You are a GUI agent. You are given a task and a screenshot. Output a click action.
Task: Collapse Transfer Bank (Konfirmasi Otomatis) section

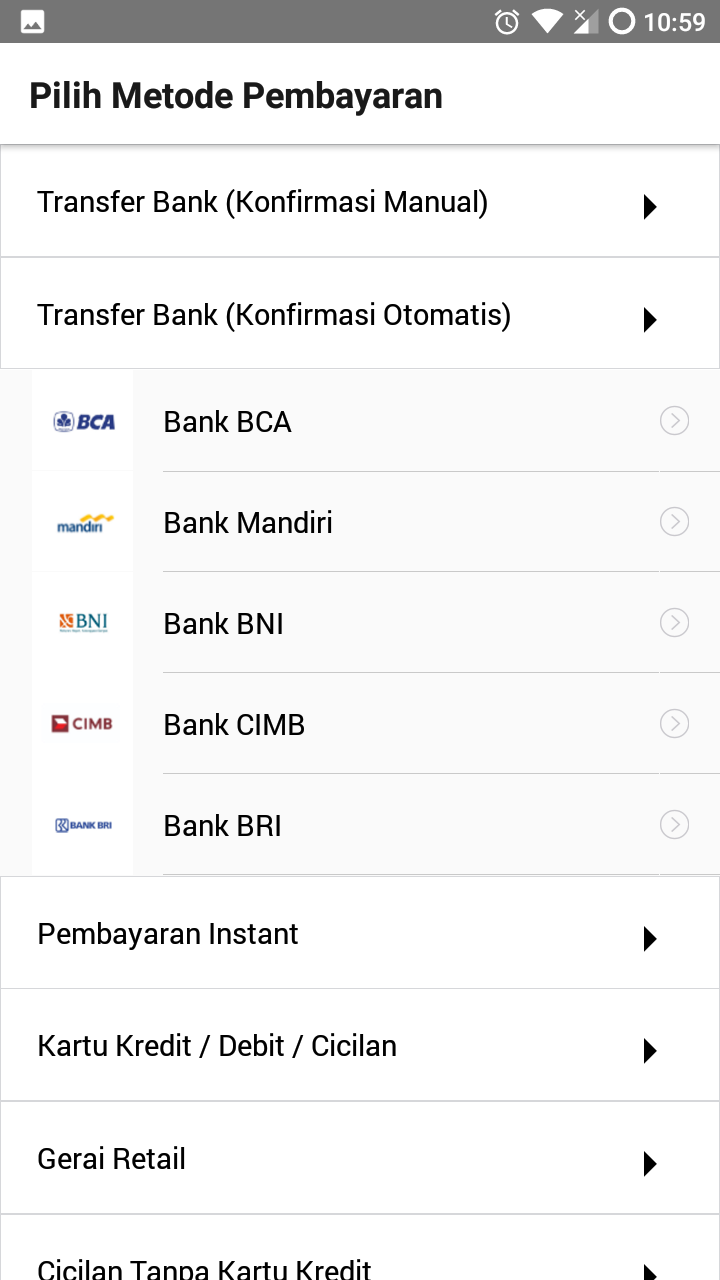360,314
